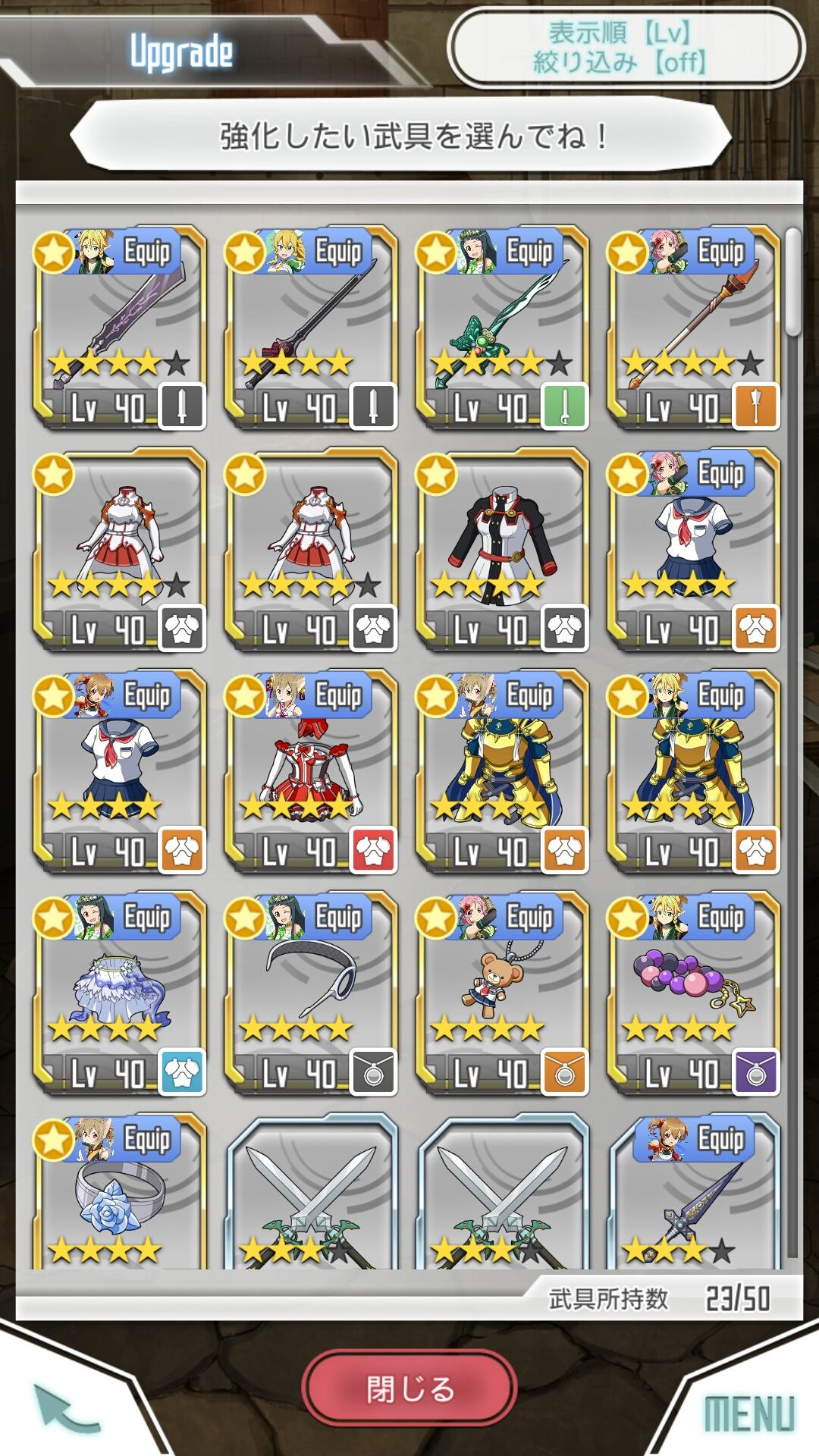Select the purple bead bracelet accessory
Viewport: 819px width, 1456px height.
click(693, 993)
